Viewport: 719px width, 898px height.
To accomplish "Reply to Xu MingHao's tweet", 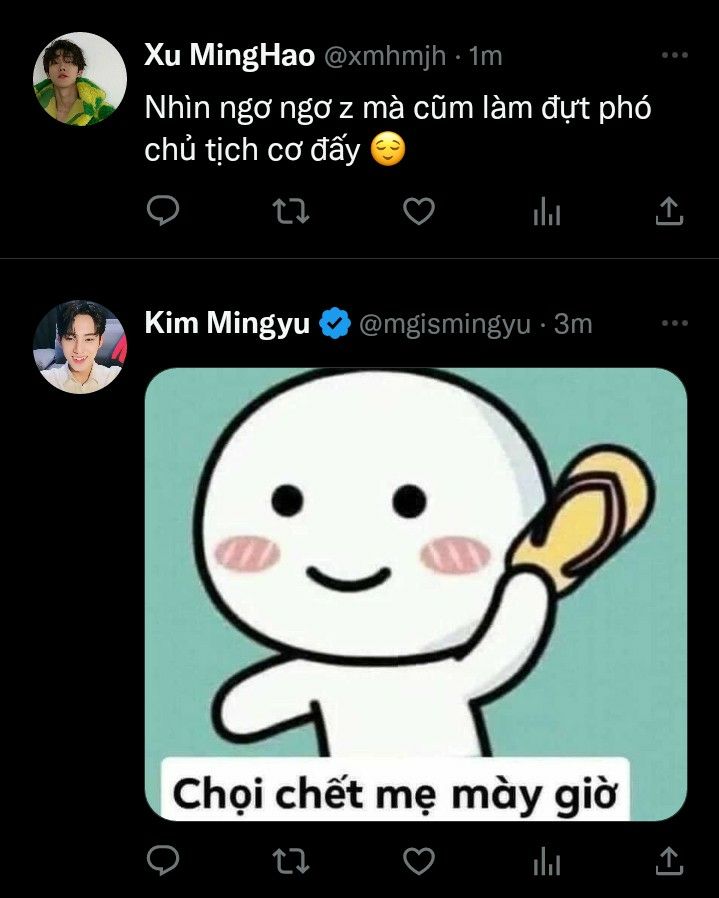I will (x=163, y=211).
